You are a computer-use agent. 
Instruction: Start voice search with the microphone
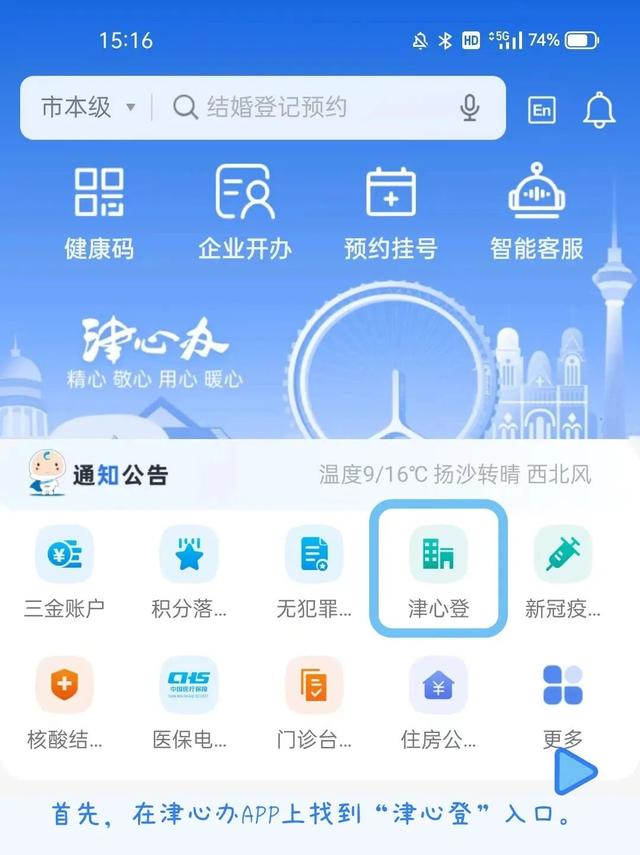(x=470, y=107)
